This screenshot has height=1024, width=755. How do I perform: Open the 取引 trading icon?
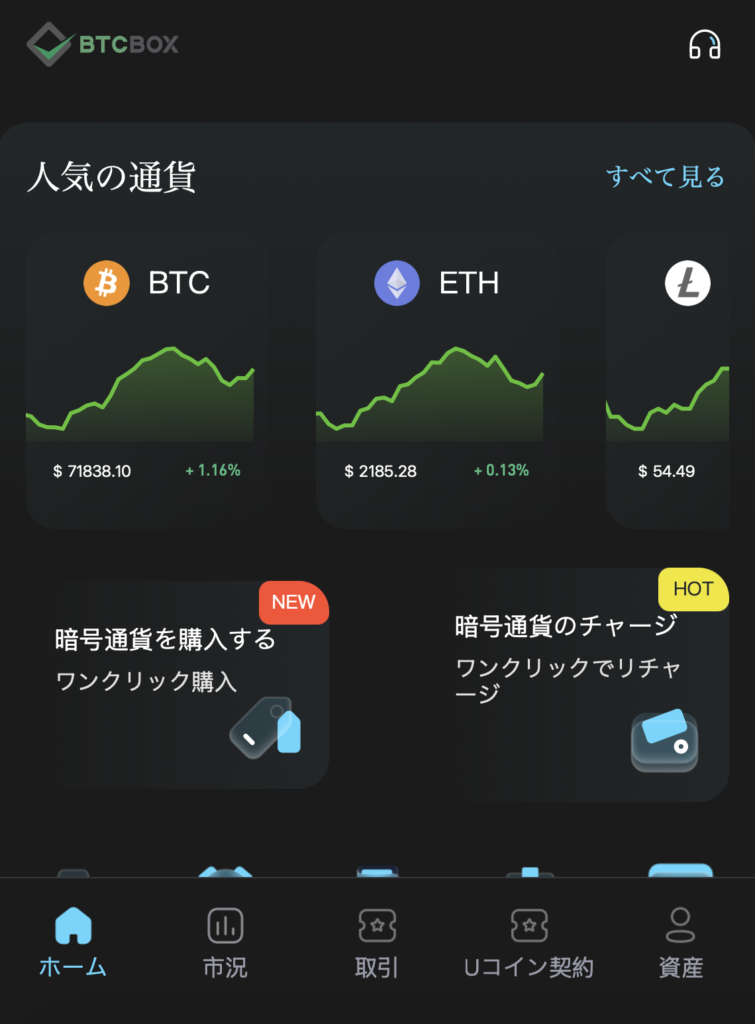(378, 926)
